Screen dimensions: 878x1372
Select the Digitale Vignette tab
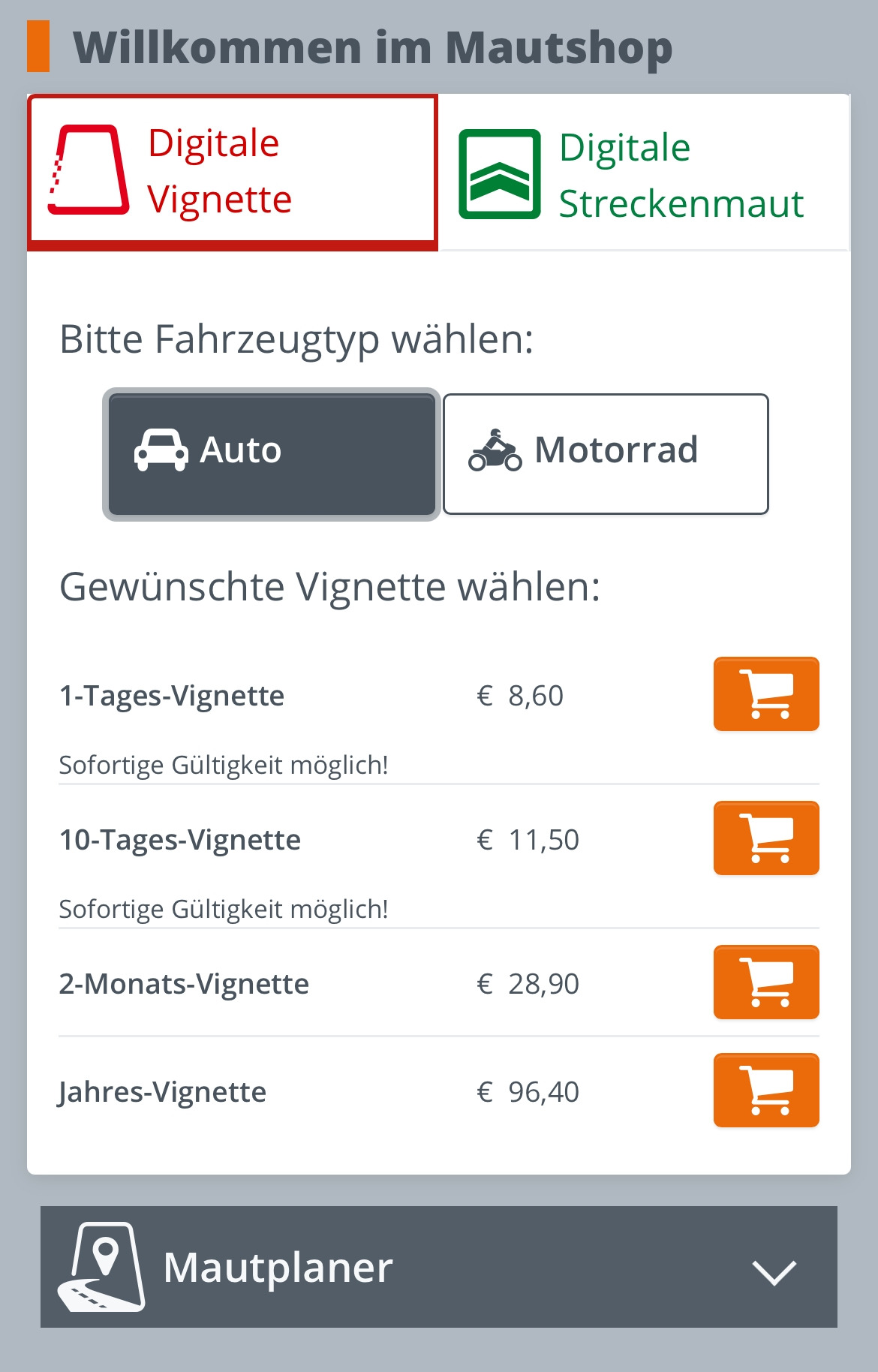click(233, 172)
